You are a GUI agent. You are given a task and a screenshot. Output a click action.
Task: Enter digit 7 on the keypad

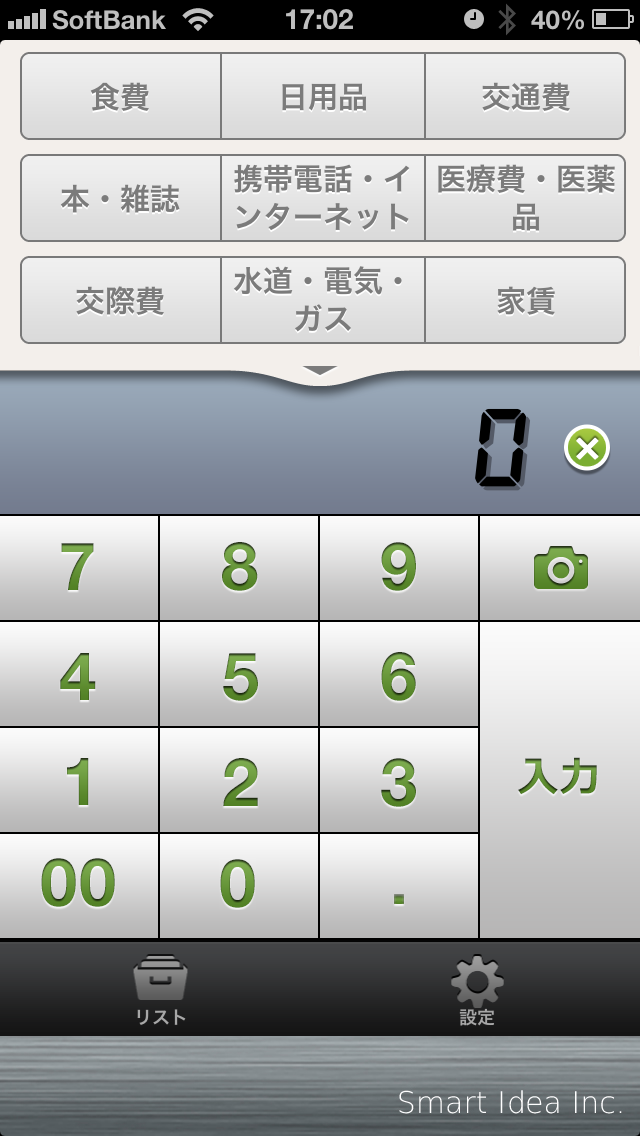[x=79, y=568]
